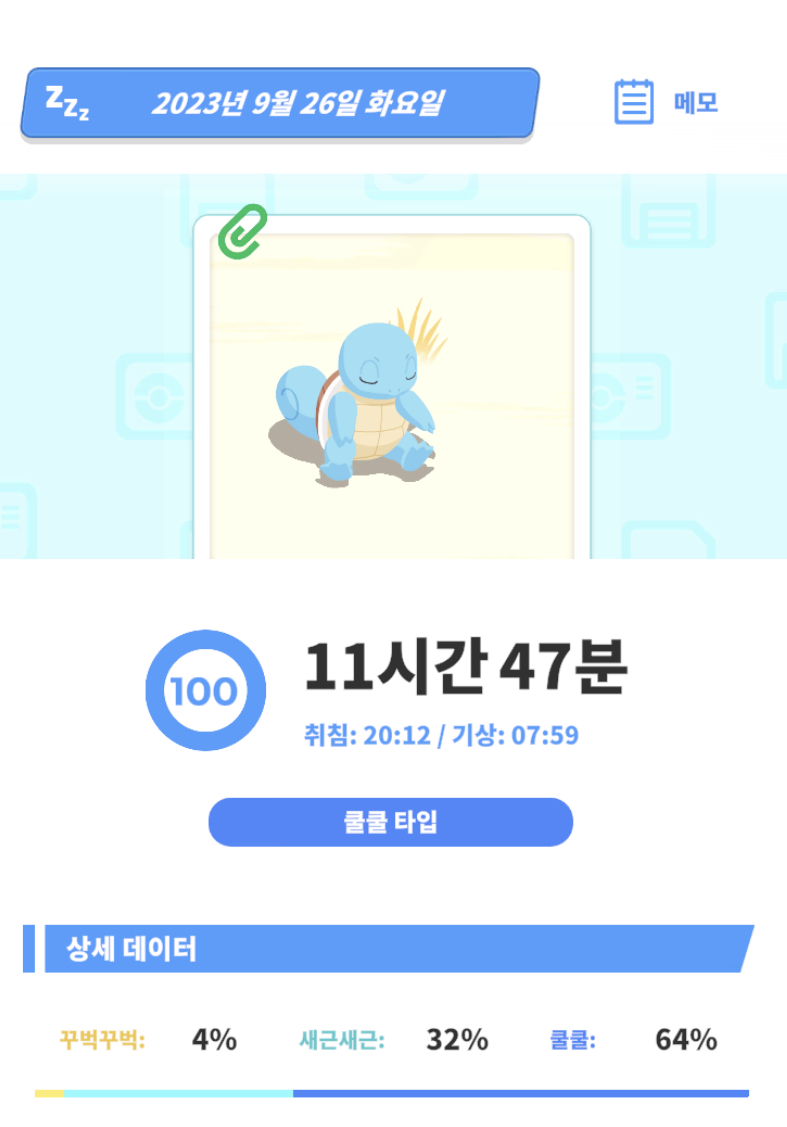Open the 메모 note button
Screen dimensions: 787x1127
click(665, 102)
